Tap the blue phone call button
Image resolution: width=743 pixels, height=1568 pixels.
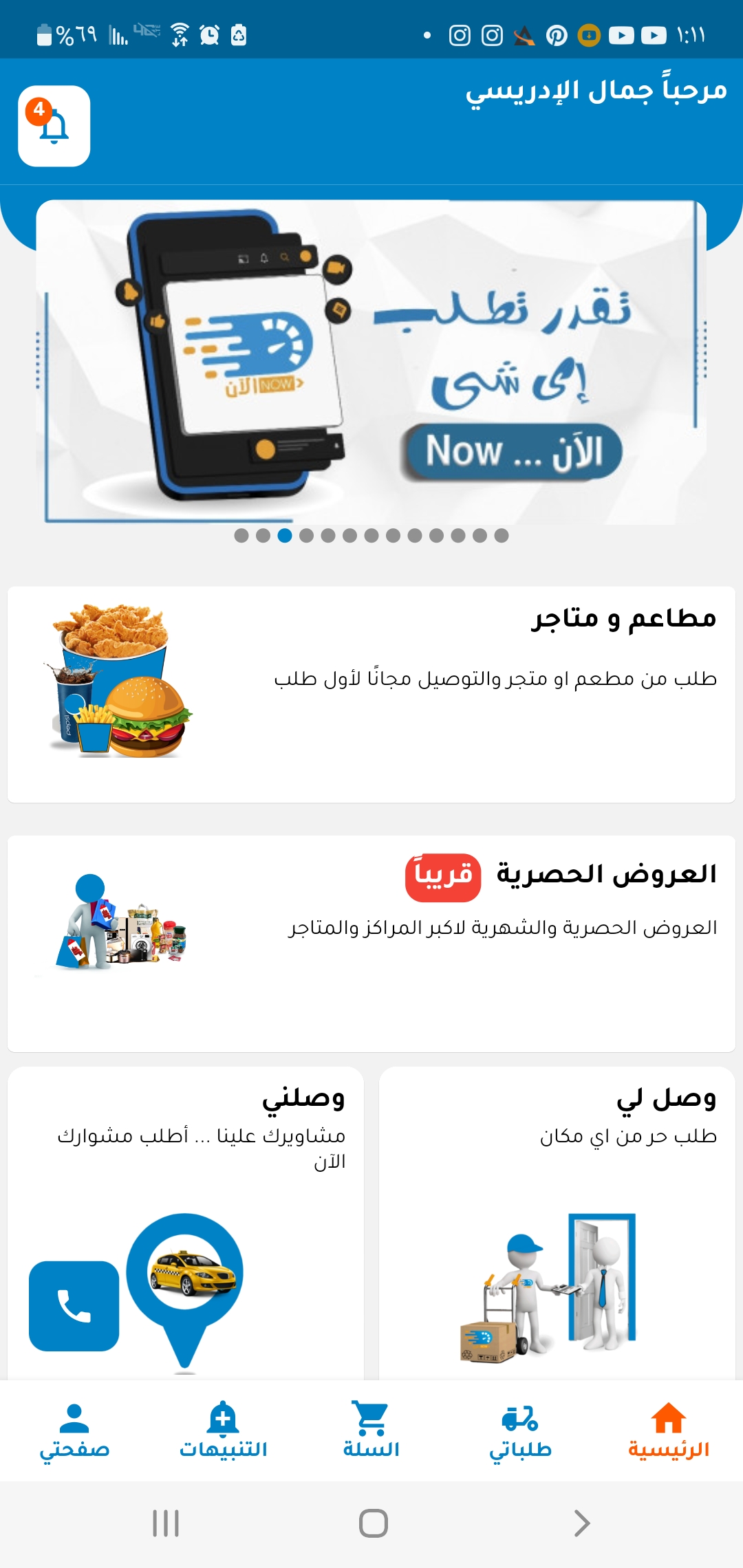click(x=74, y=1305)
